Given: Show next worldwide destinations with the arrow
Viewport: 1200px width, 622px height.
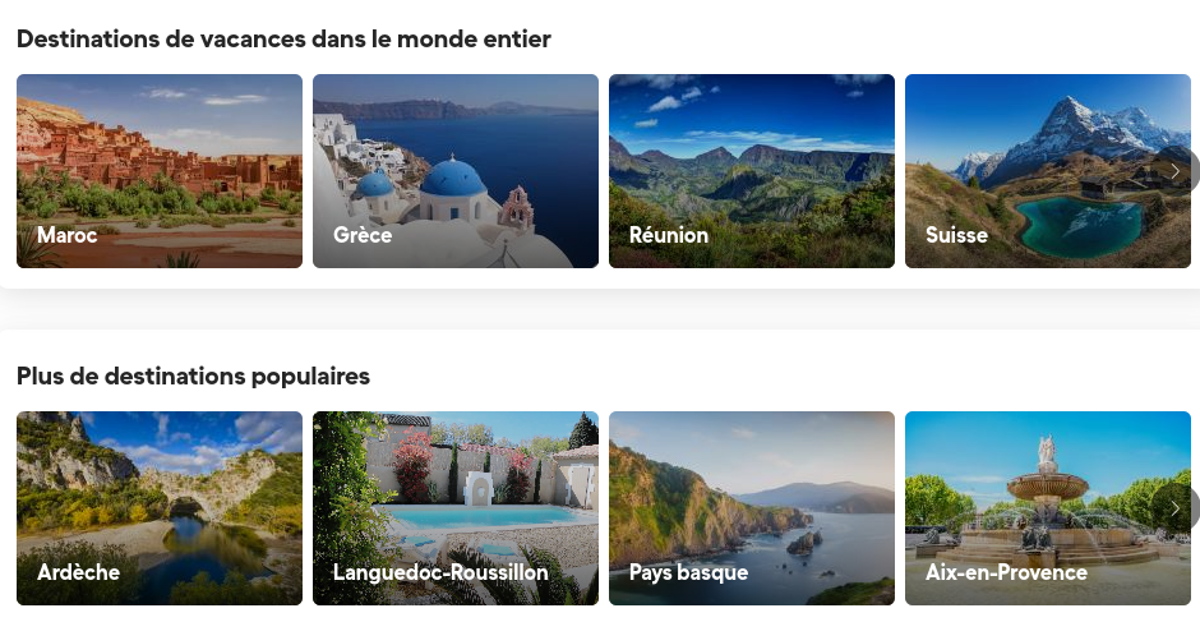Looking at the screenshot, I should click(1175, 171).
